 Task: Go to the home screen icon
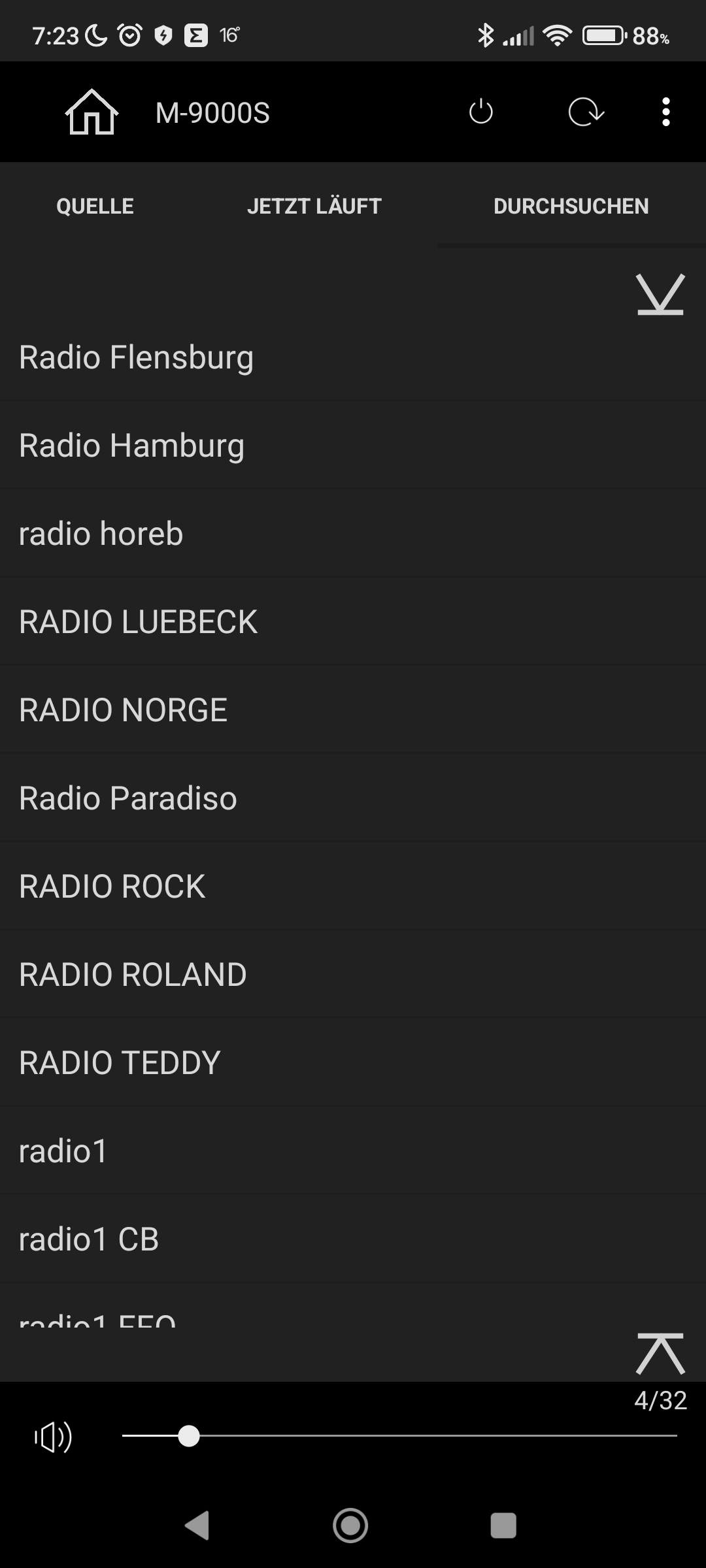coord(92,112)
